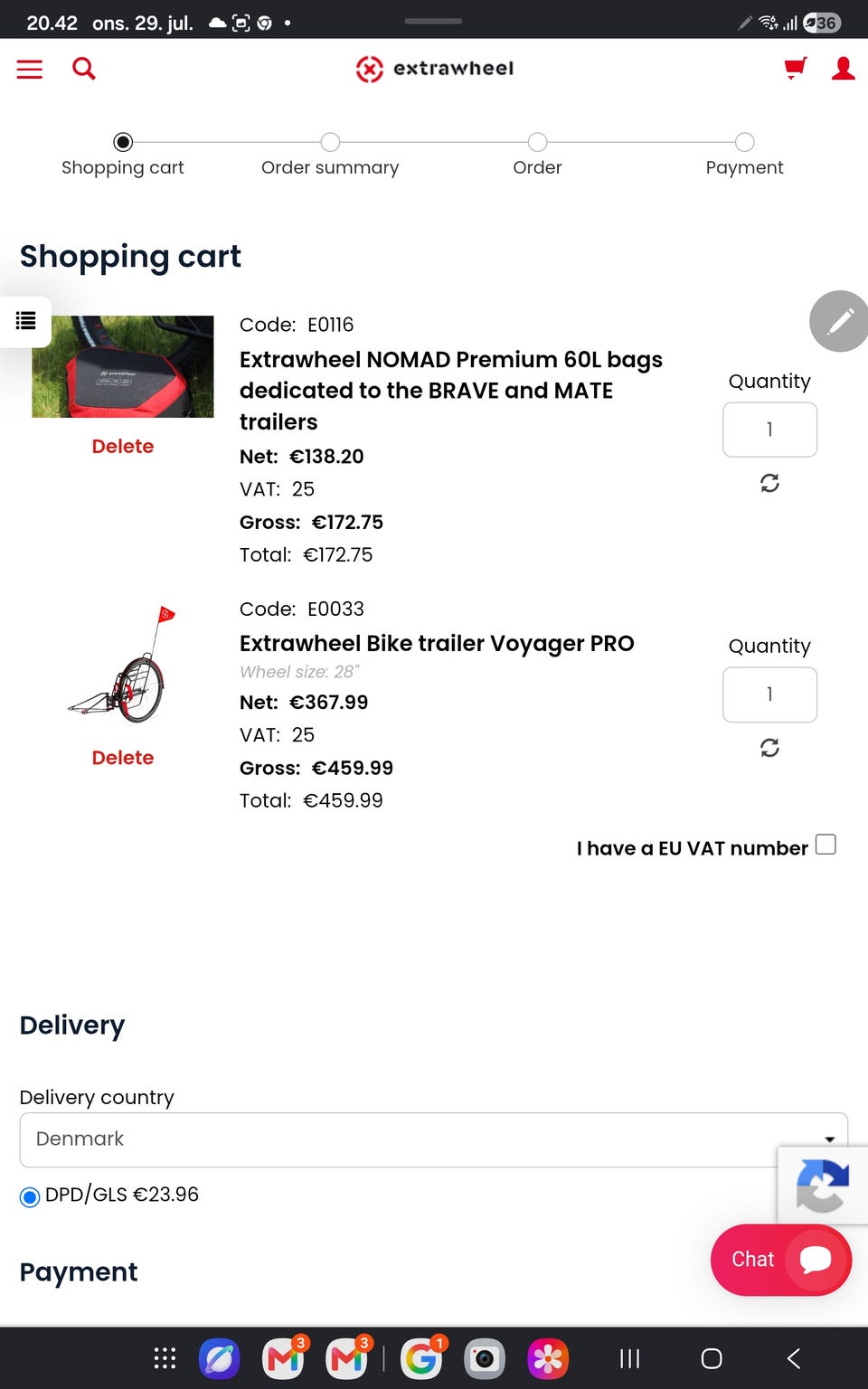Open the Chat support button
This screenshot has width=868, height=1389.
[x=781, y=1260]
